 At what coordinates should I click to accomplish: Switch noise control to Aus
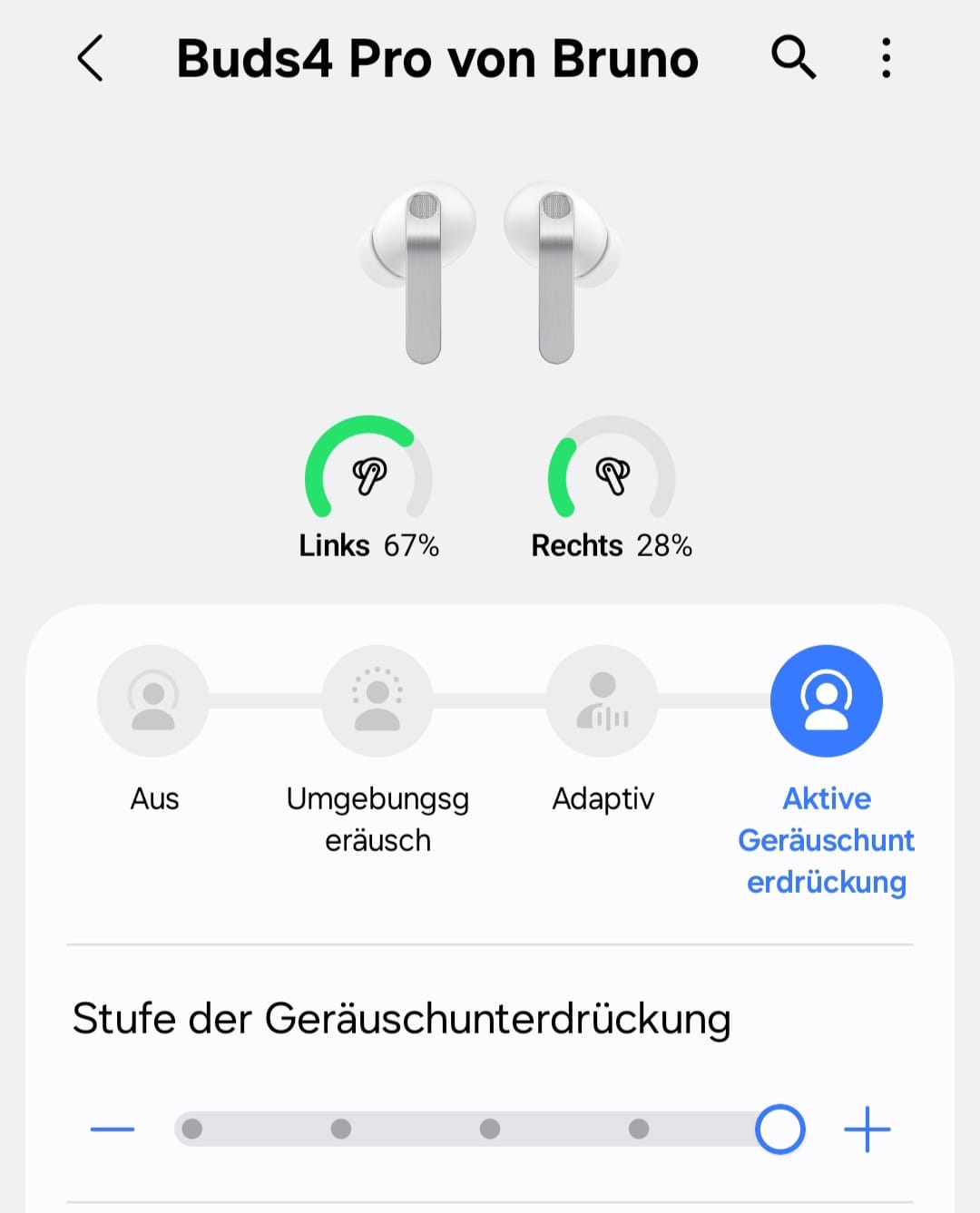153,701
